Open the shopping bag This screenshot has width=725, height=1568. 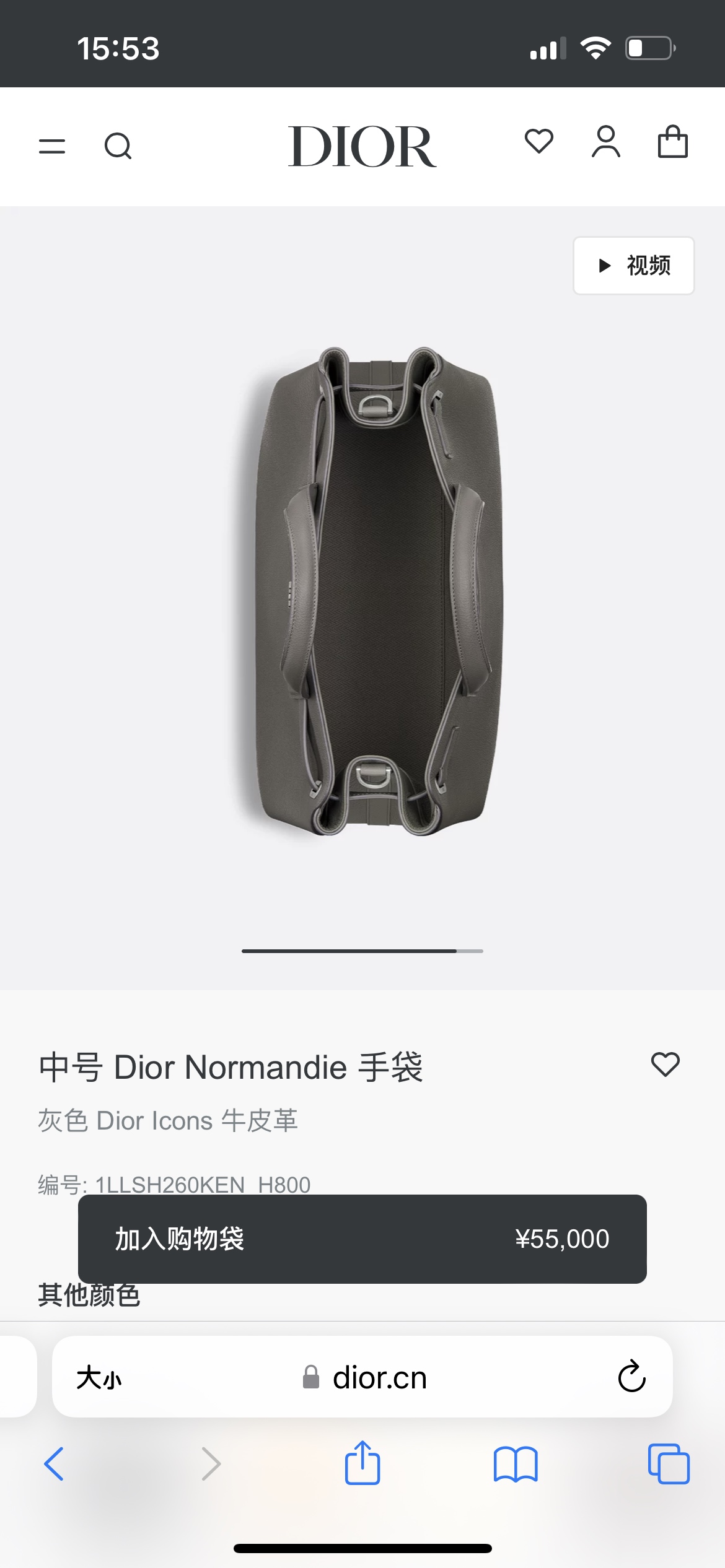tap(672, 142)
